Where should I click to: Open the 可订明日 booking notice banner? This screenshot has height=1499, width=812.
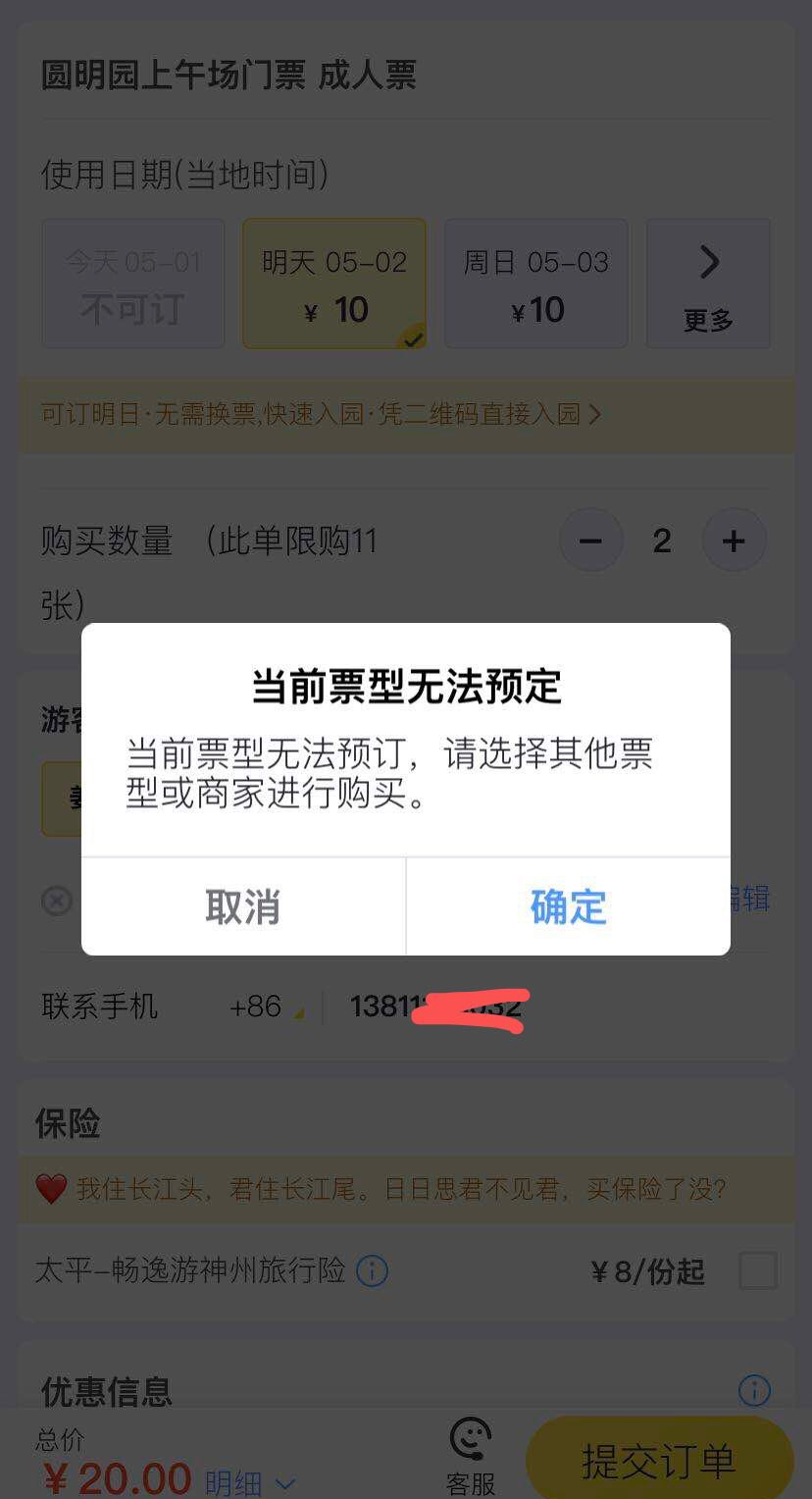click(320, 414)
